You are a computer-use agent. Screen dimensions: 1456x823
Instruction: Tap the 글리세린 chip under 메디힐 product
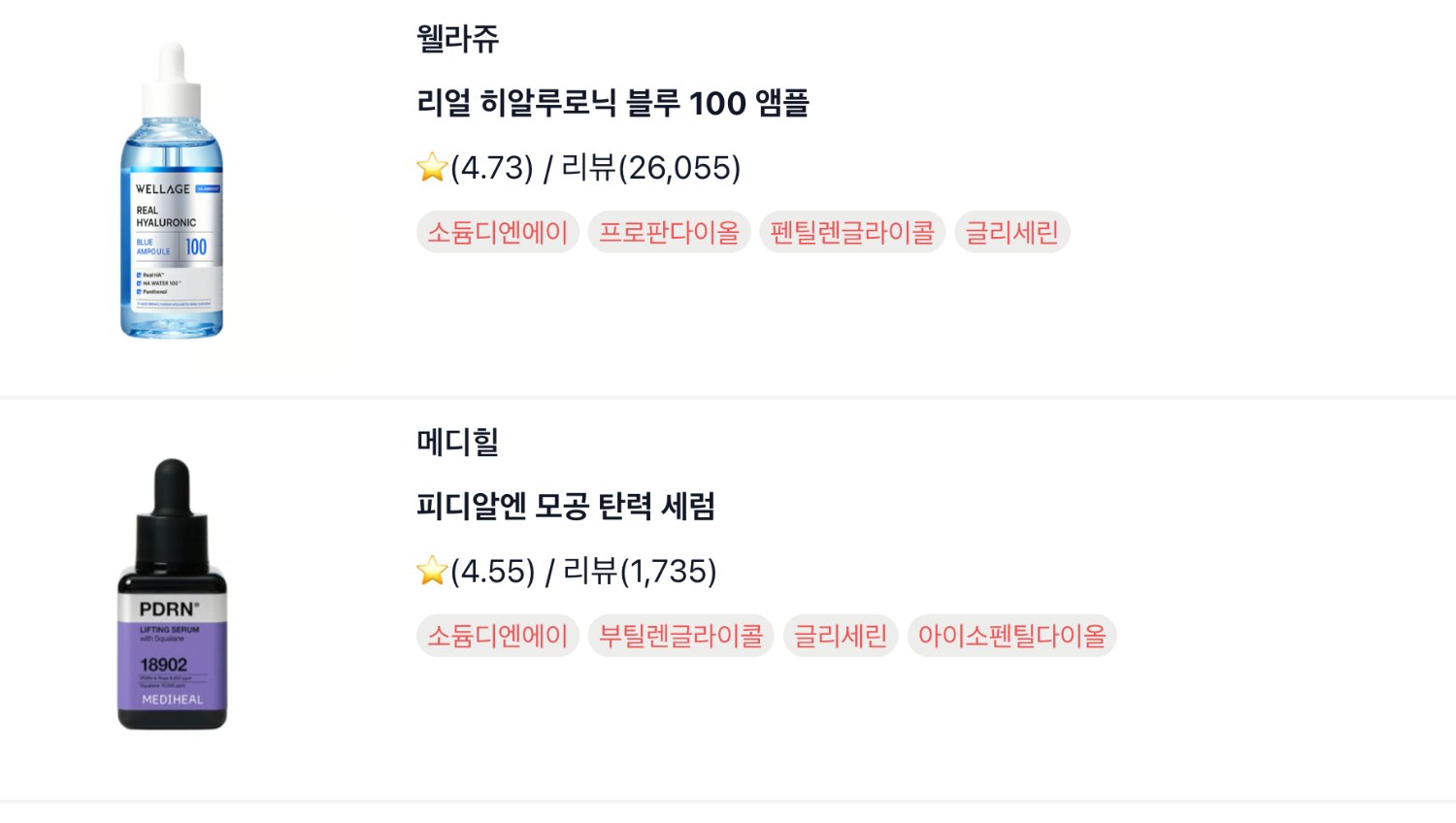click(x=840, y=637)
